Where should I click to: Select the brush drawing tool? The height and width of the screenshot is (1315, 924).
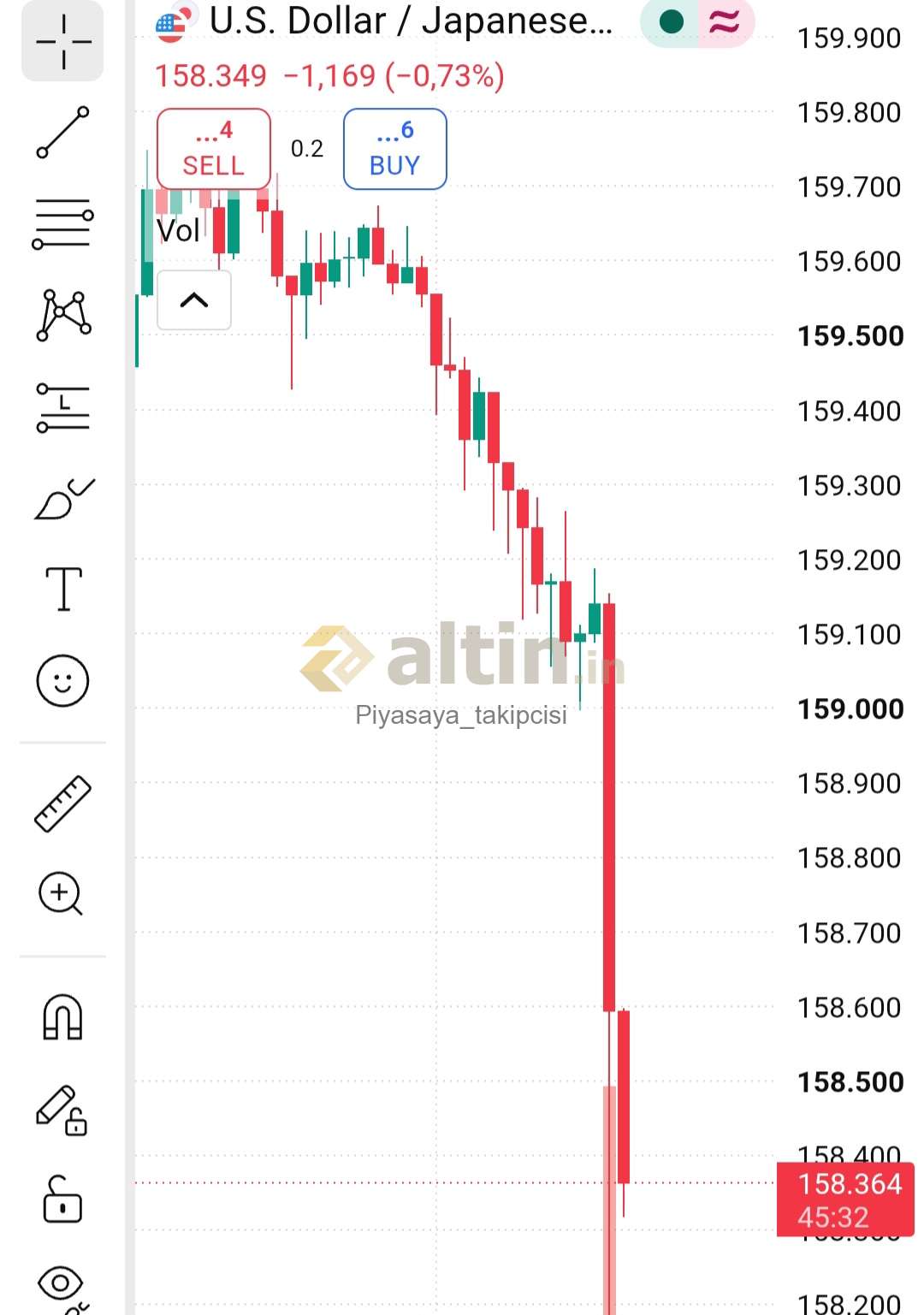(62, 498)
